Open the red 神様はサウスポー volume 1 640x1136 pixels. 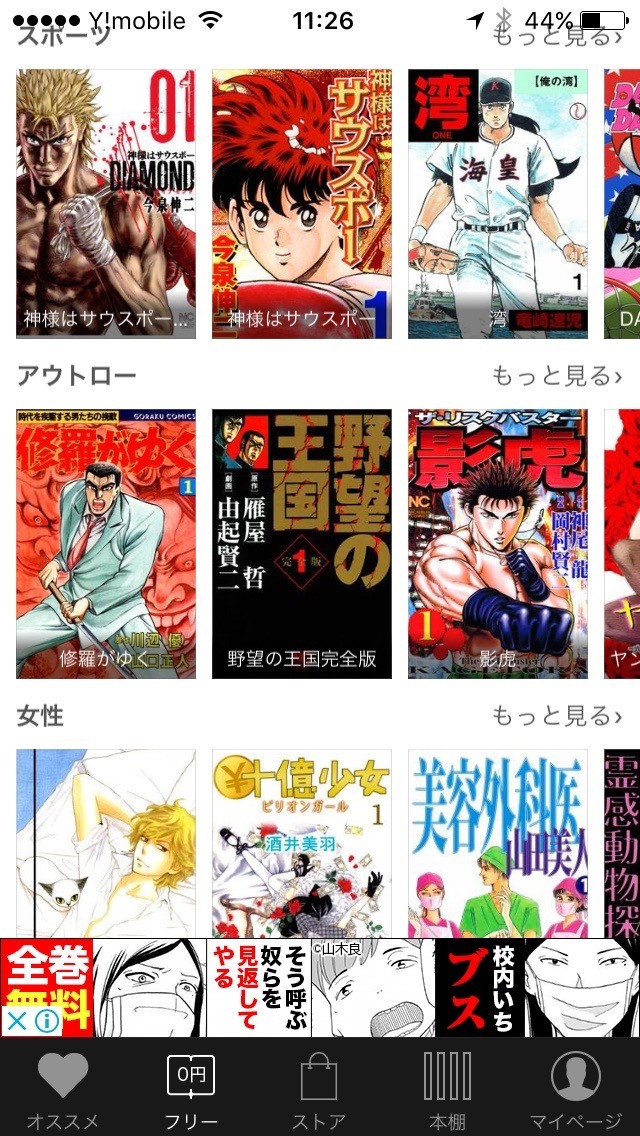click(301, 204)
